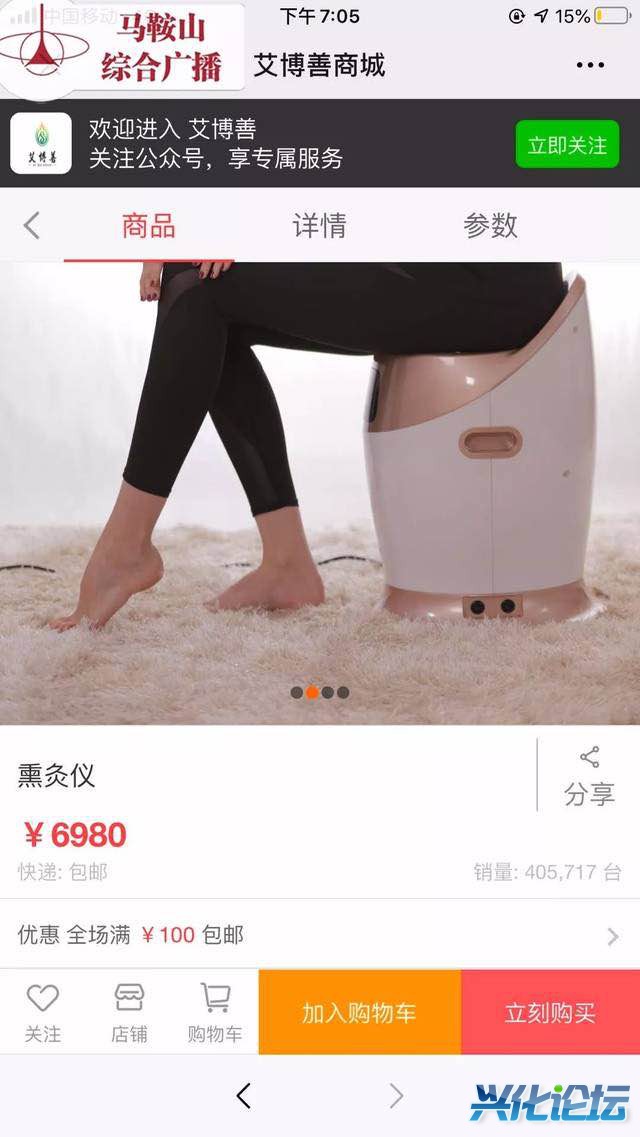Image resolution: width=640 pixels, height=1137 pixels.
Task: Open the 优惠 全场满￥100包邮 row
Action: 320,935
